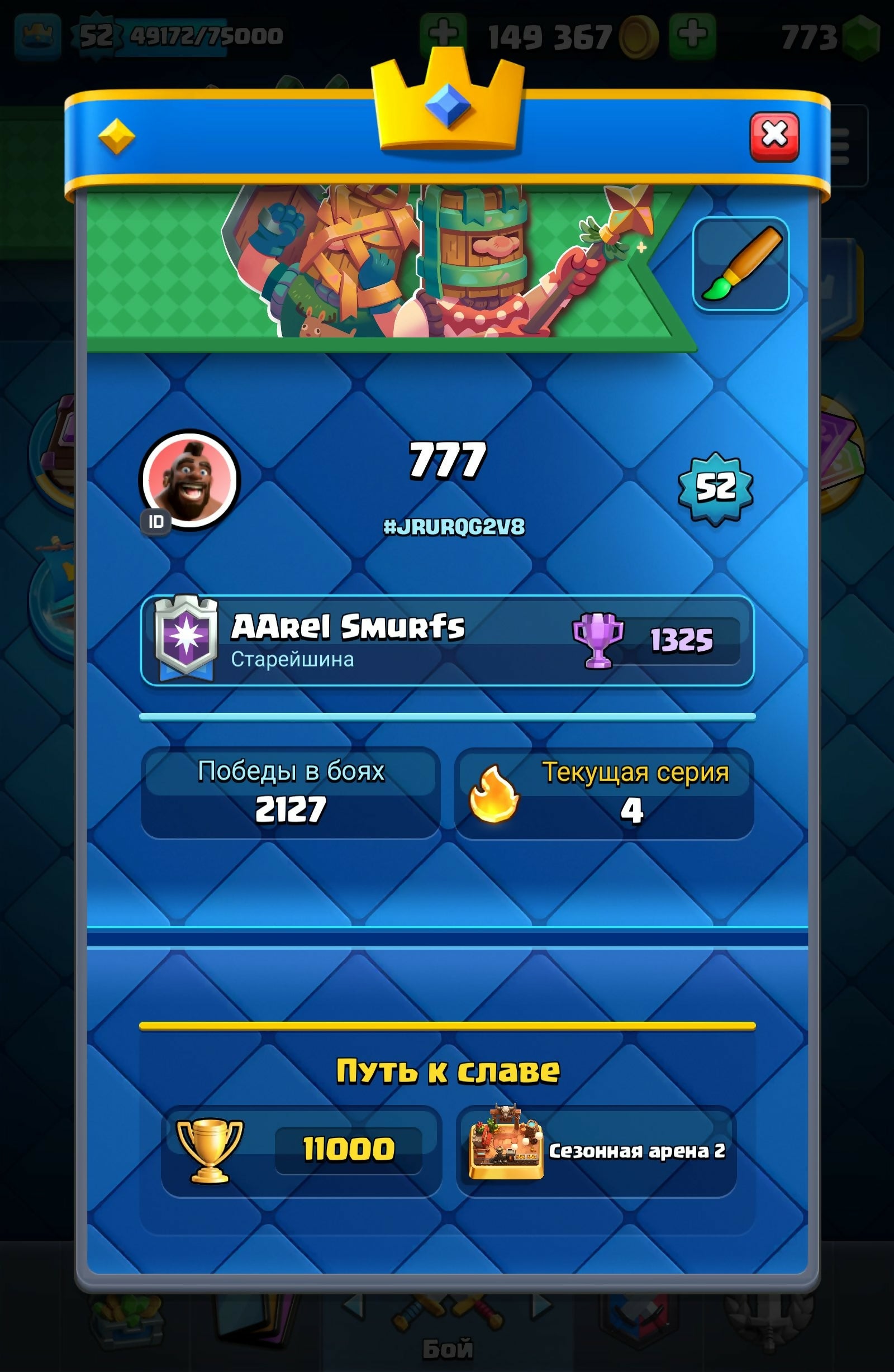This screenshot has height=1372, width=894.
Task: Tap the level 52 star badge
Action: (715, 488)
